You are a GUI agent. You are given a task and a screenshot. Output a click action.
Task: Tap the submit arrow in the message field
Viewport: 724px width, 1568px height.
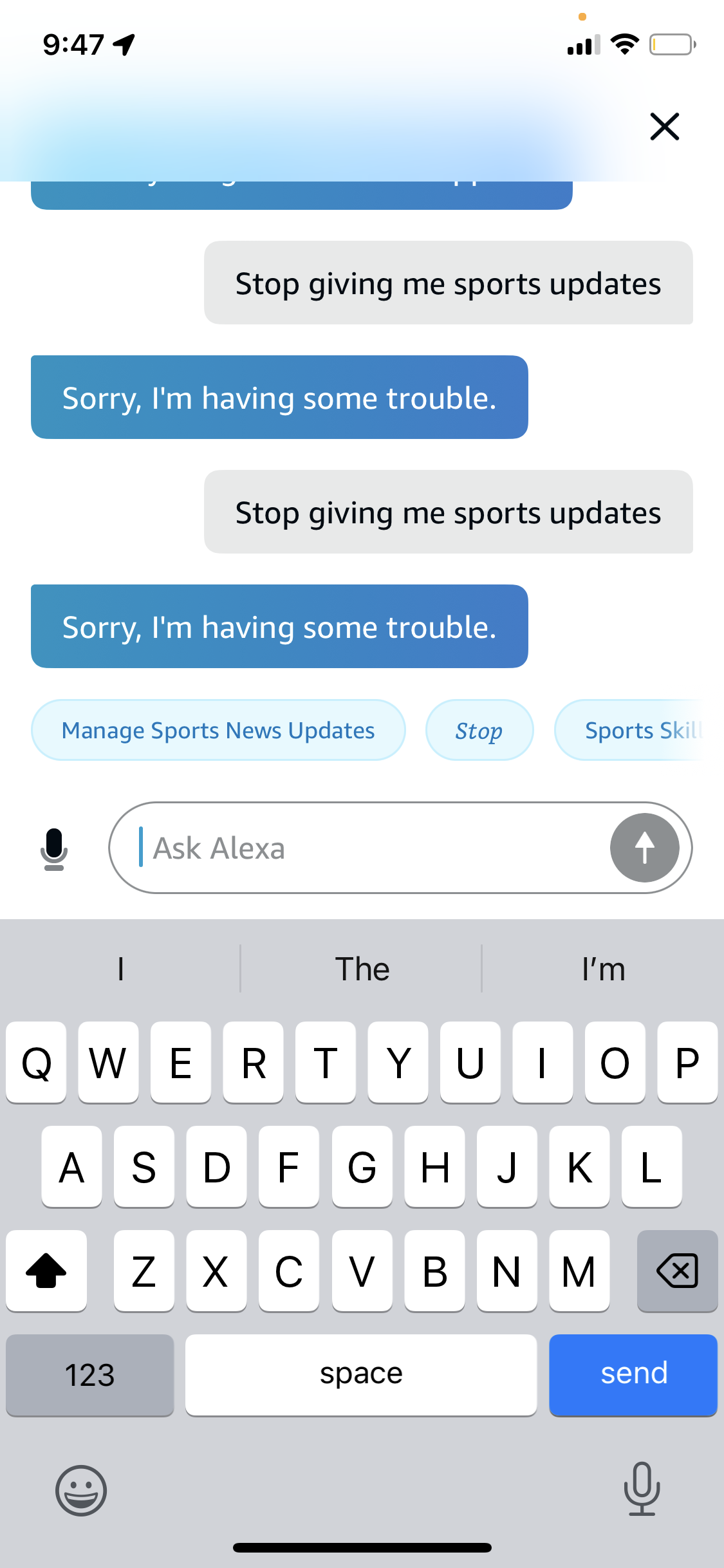[x=645, y=848]
